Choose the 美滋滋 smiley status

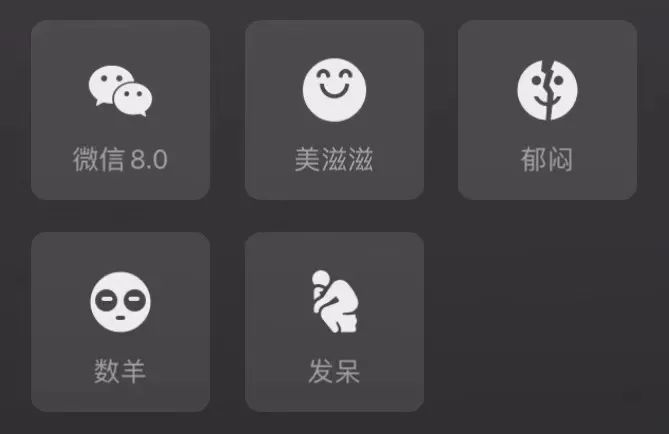(334, 110)
